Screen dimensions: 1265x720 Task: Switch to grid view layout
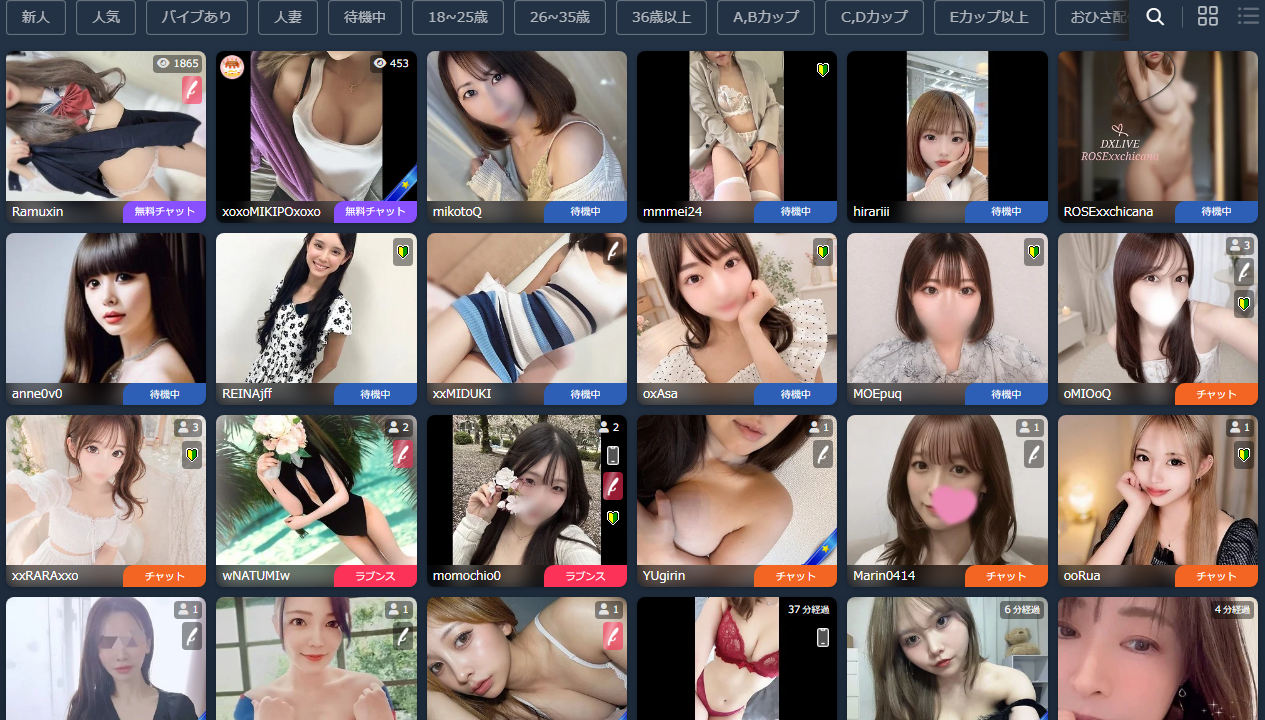point(1208,16)
